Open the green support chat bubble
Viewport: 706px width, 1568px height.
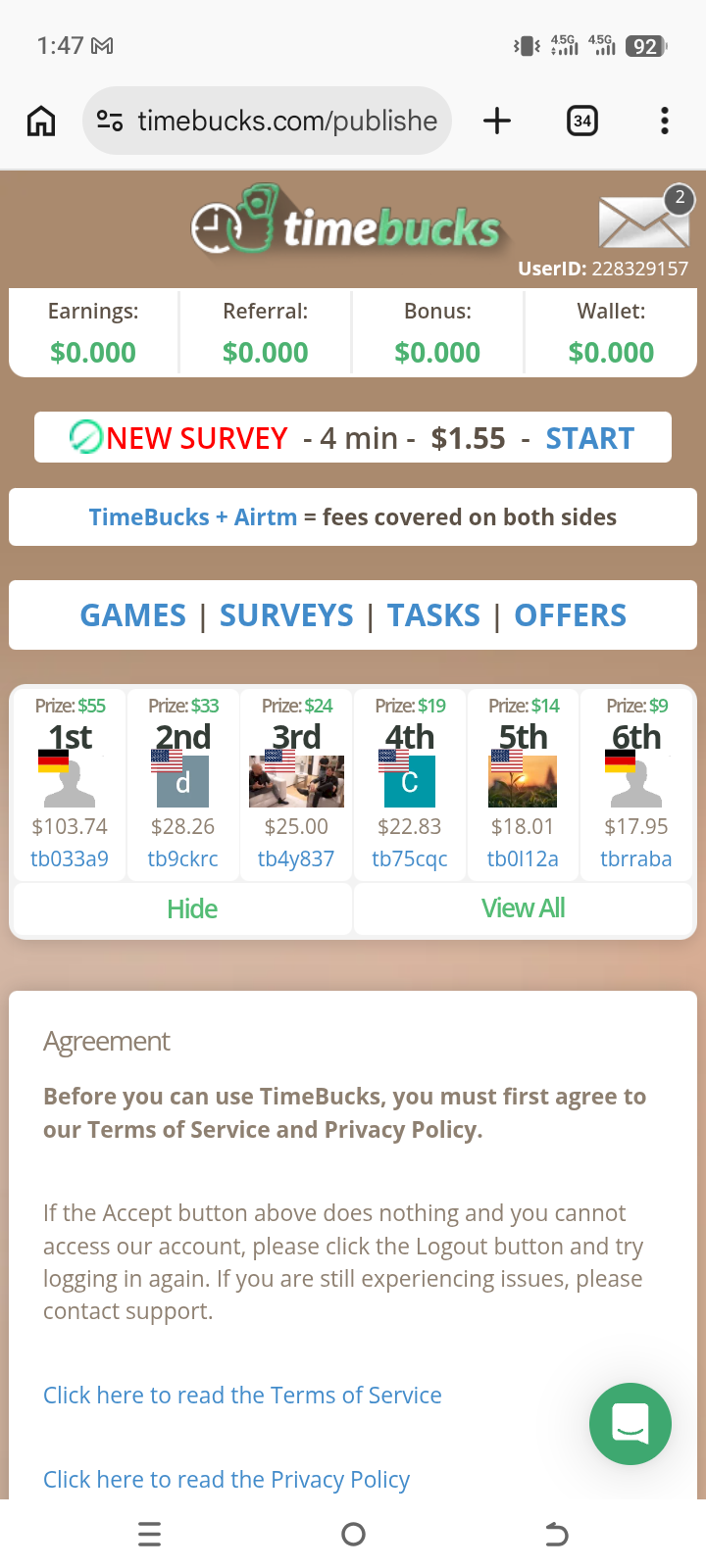(630, 1423)
